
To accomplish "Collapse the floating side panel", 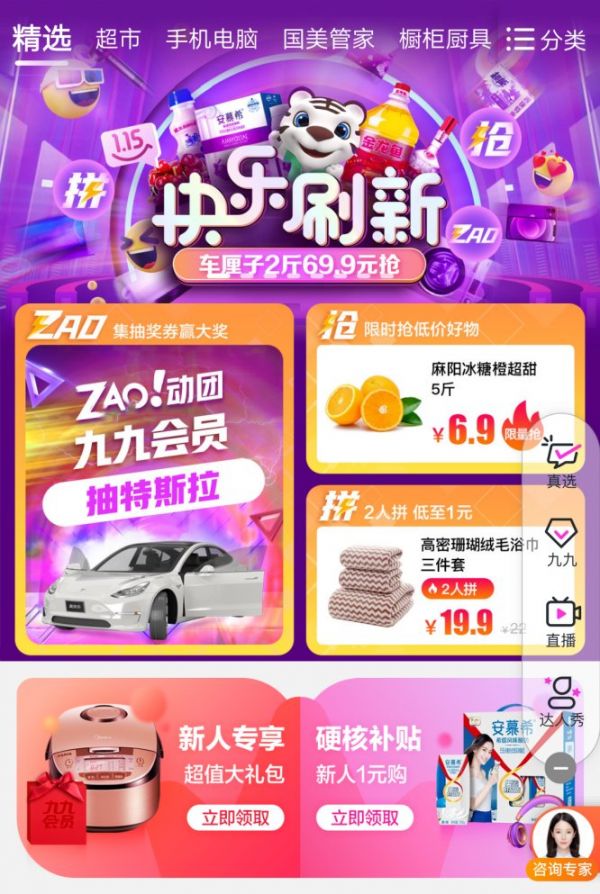I will pos(560,767).
